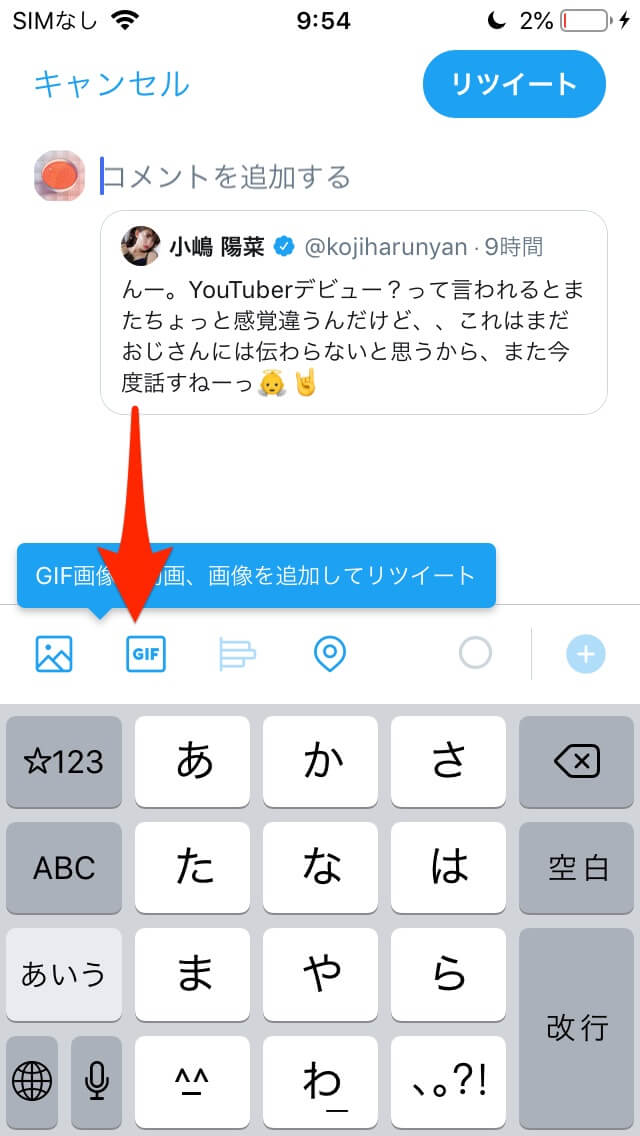Add your location with the pin icon
Image resolution: width=640 pixels, height=1136 pixels.
(329, 654)
